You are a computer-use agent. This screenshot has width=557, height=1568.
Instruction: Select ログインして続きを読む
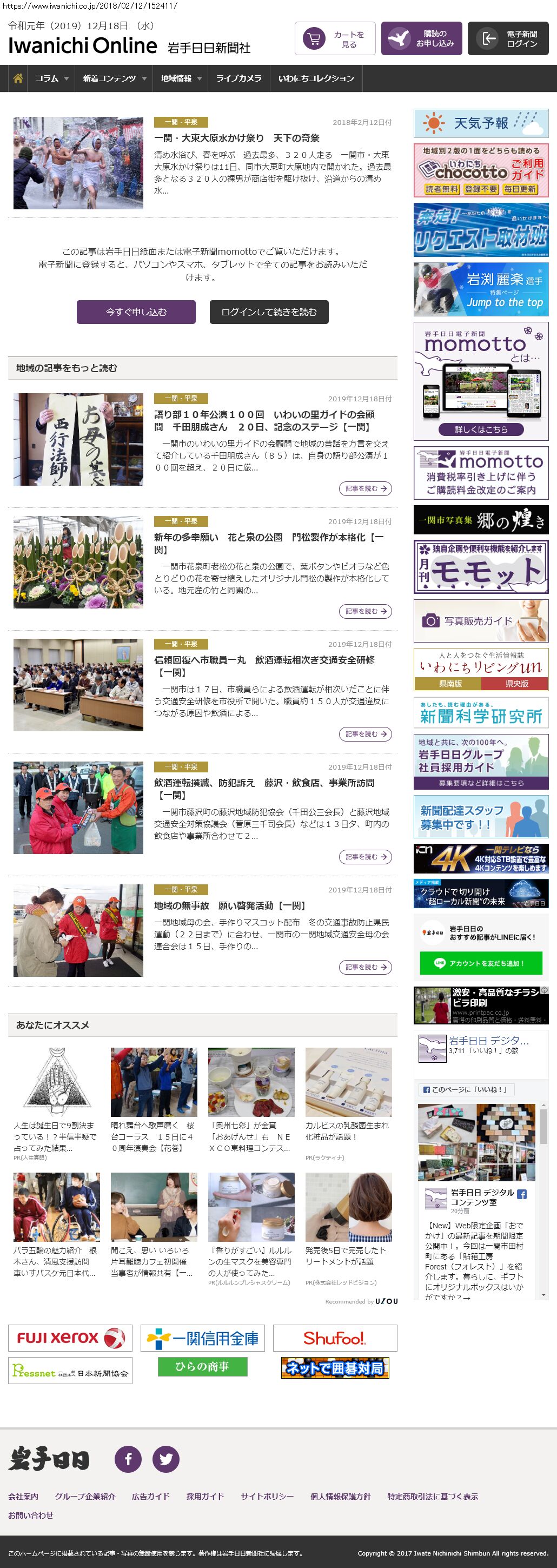pyautogui.click(x=268, y=312)
